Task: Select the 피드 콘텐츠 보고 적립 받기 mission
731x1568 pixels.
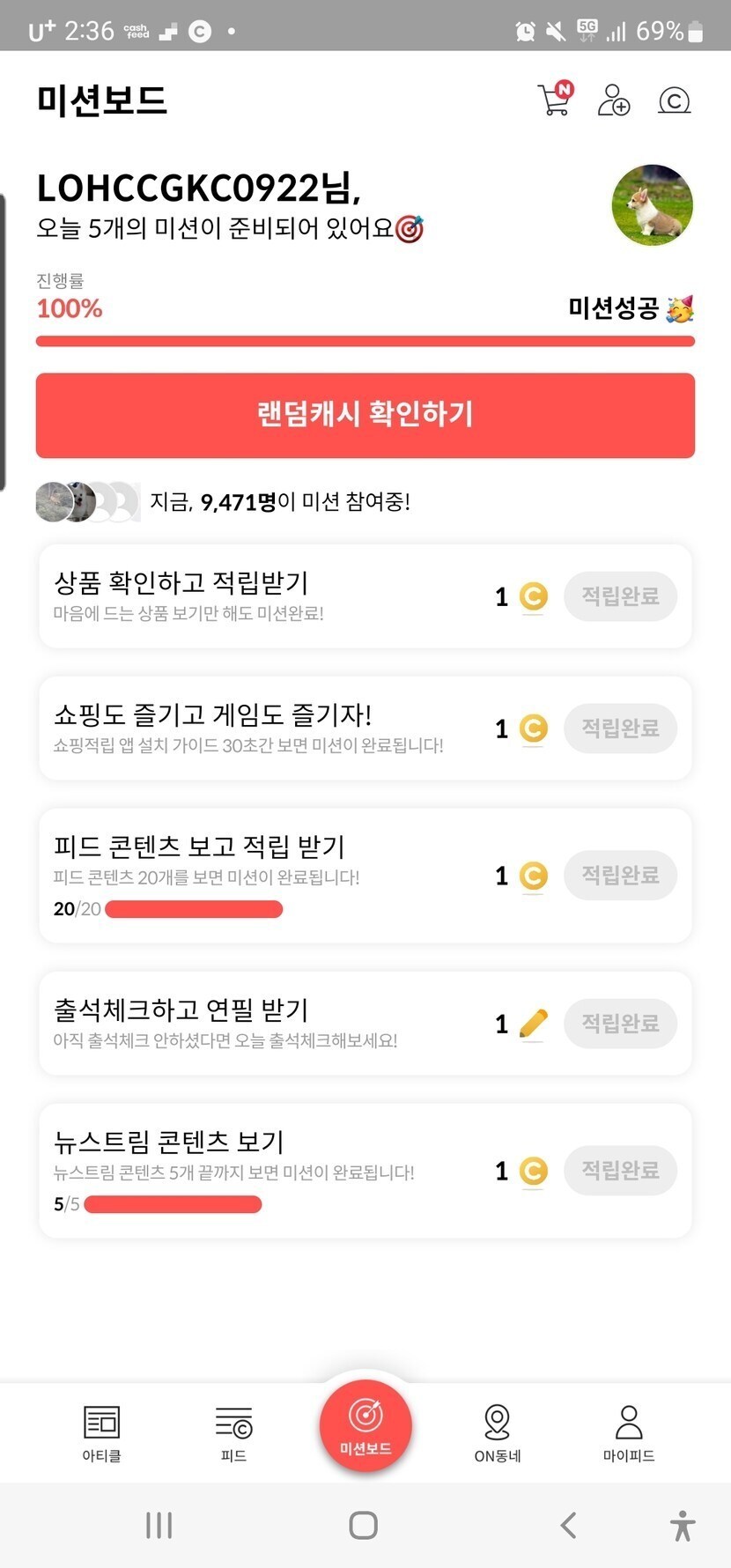Action: coord(264,875)
